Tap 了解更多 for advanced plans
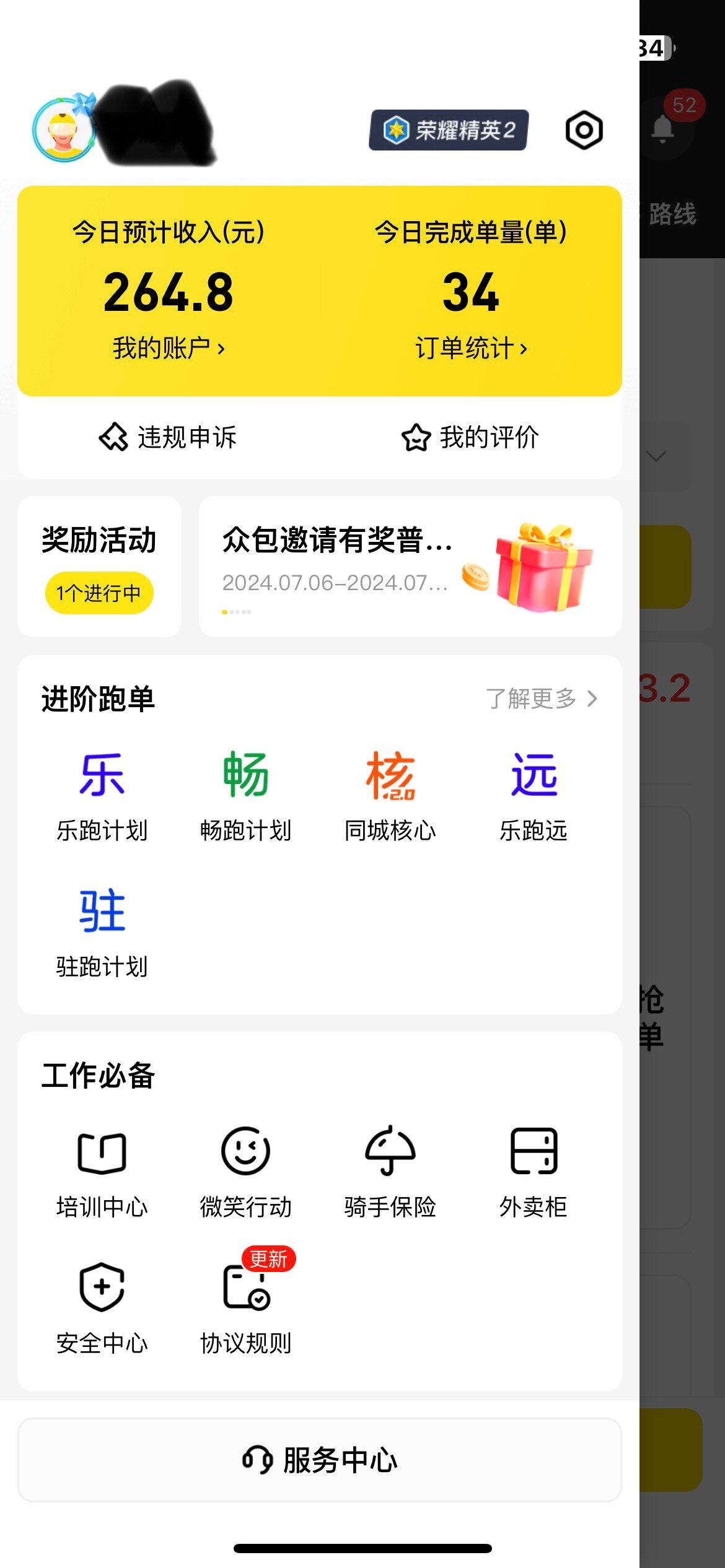Screen dimensions: 725x1568 (541, 699)
